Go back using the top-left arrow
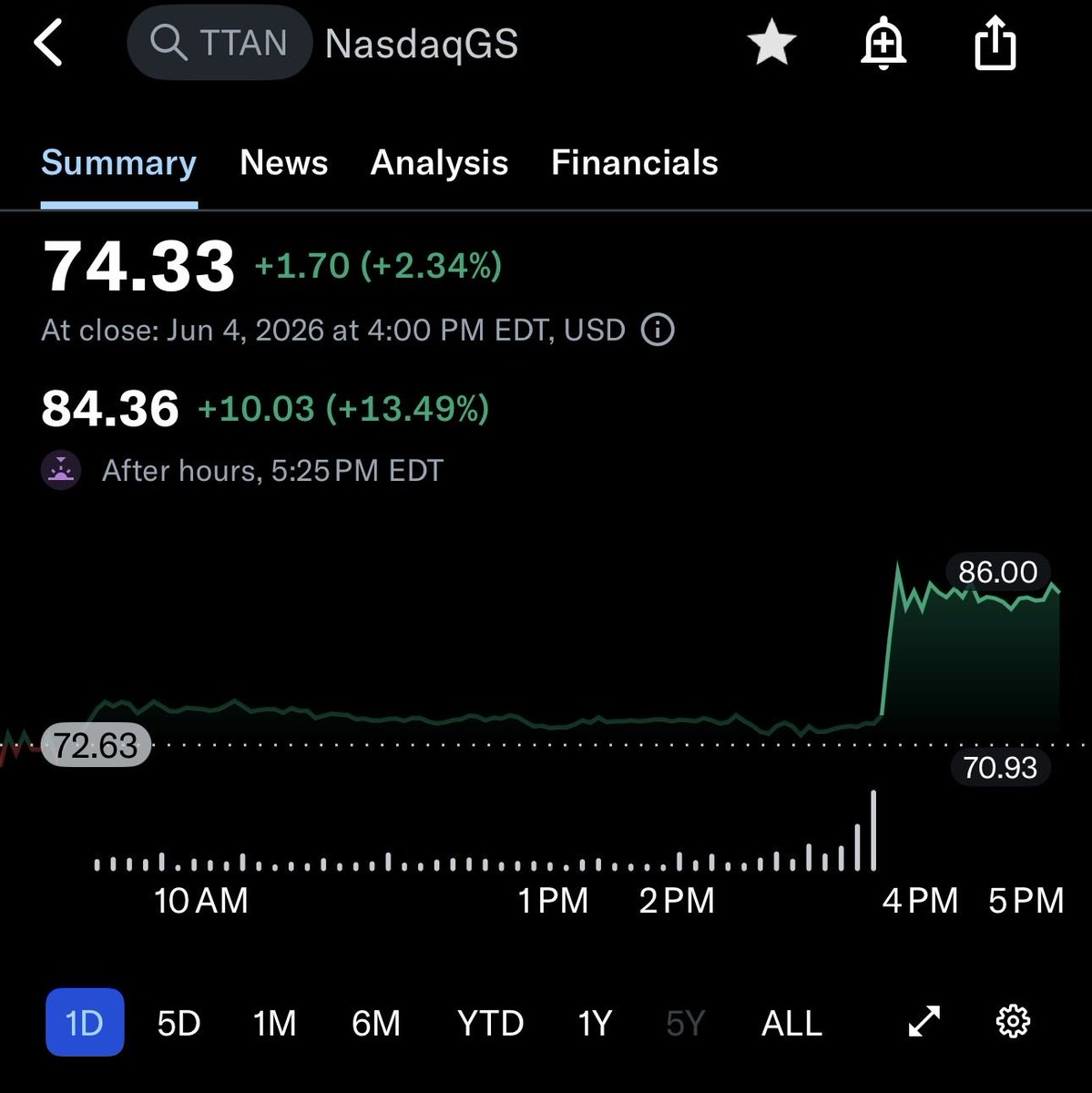1092x1093 pixels. pos(49,43)
